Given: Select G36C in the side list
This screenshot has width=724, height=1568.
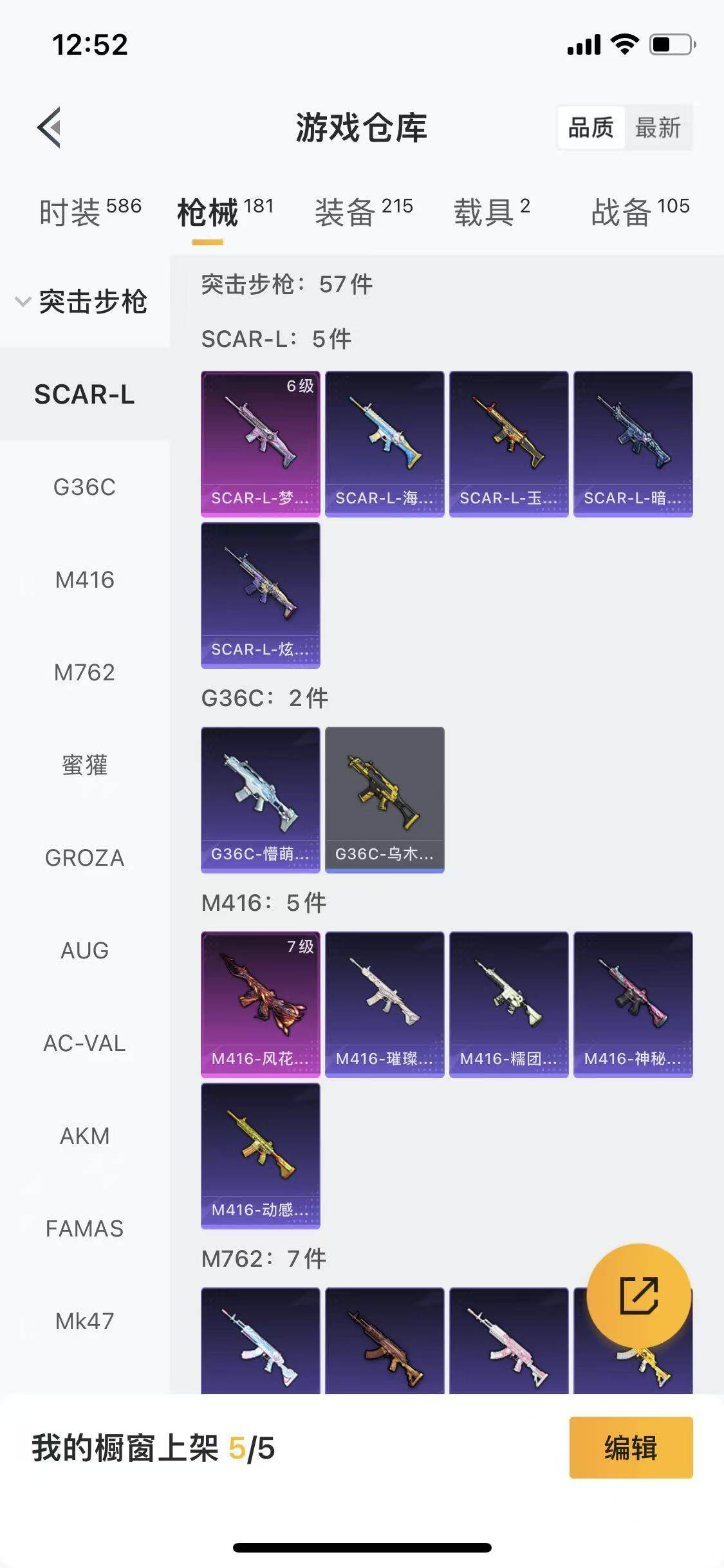Looking at the screenshot, I should 84,487.
